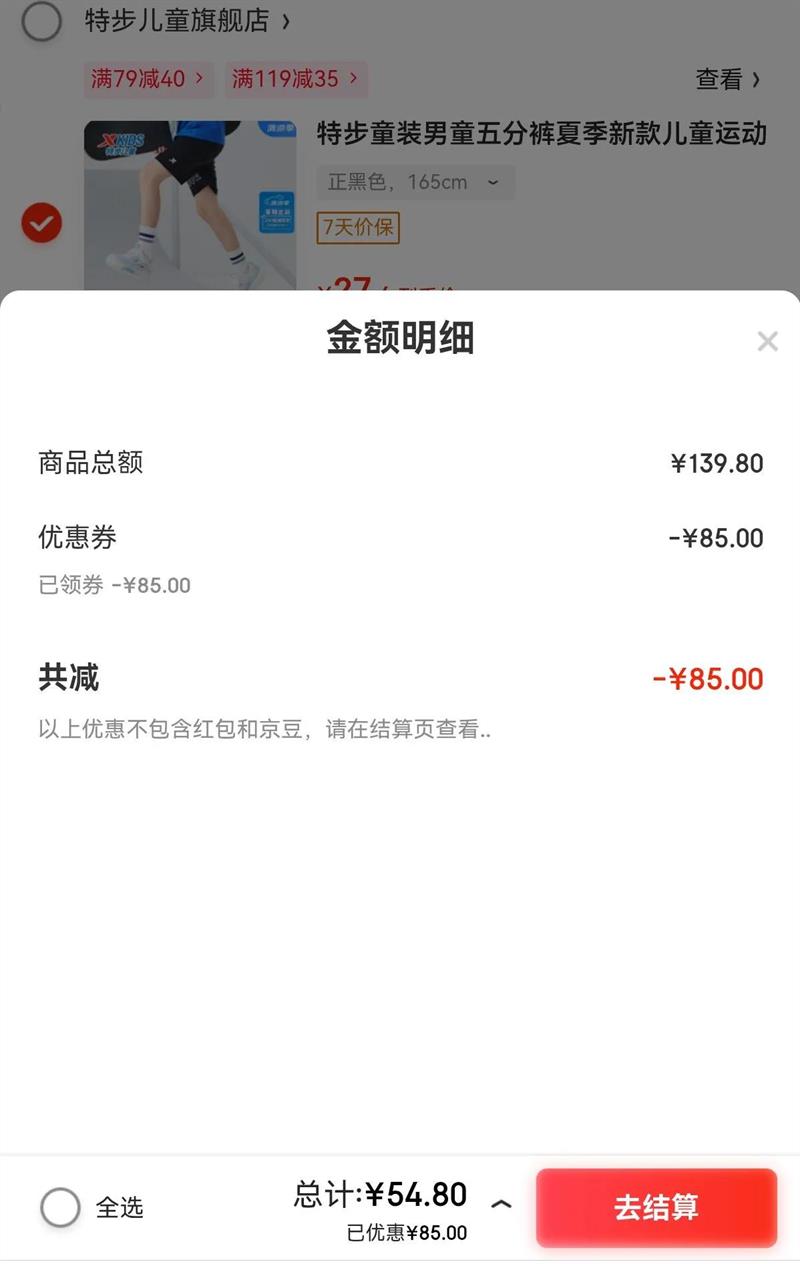Open the 特步儿童旗舰店 store page

click(187, 21)
